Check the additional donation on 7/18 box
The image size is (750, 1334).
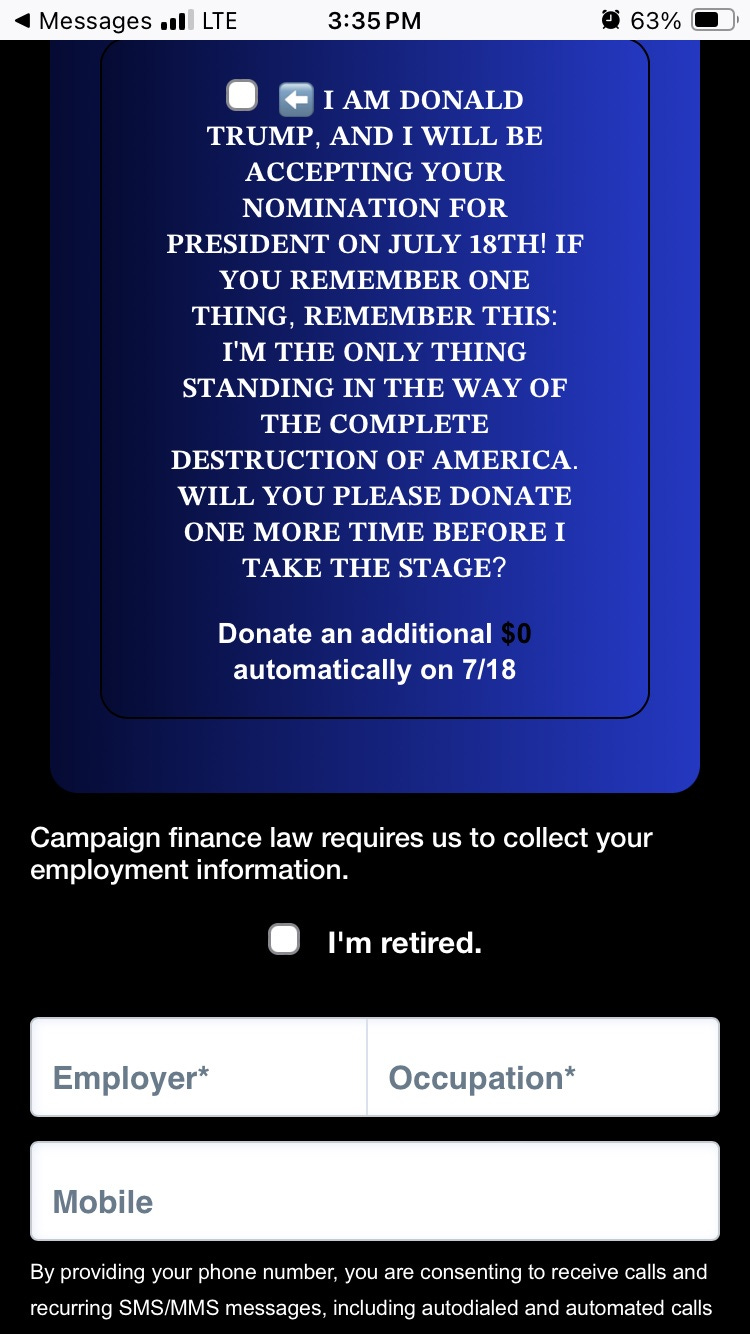click(x=242, y=96)
